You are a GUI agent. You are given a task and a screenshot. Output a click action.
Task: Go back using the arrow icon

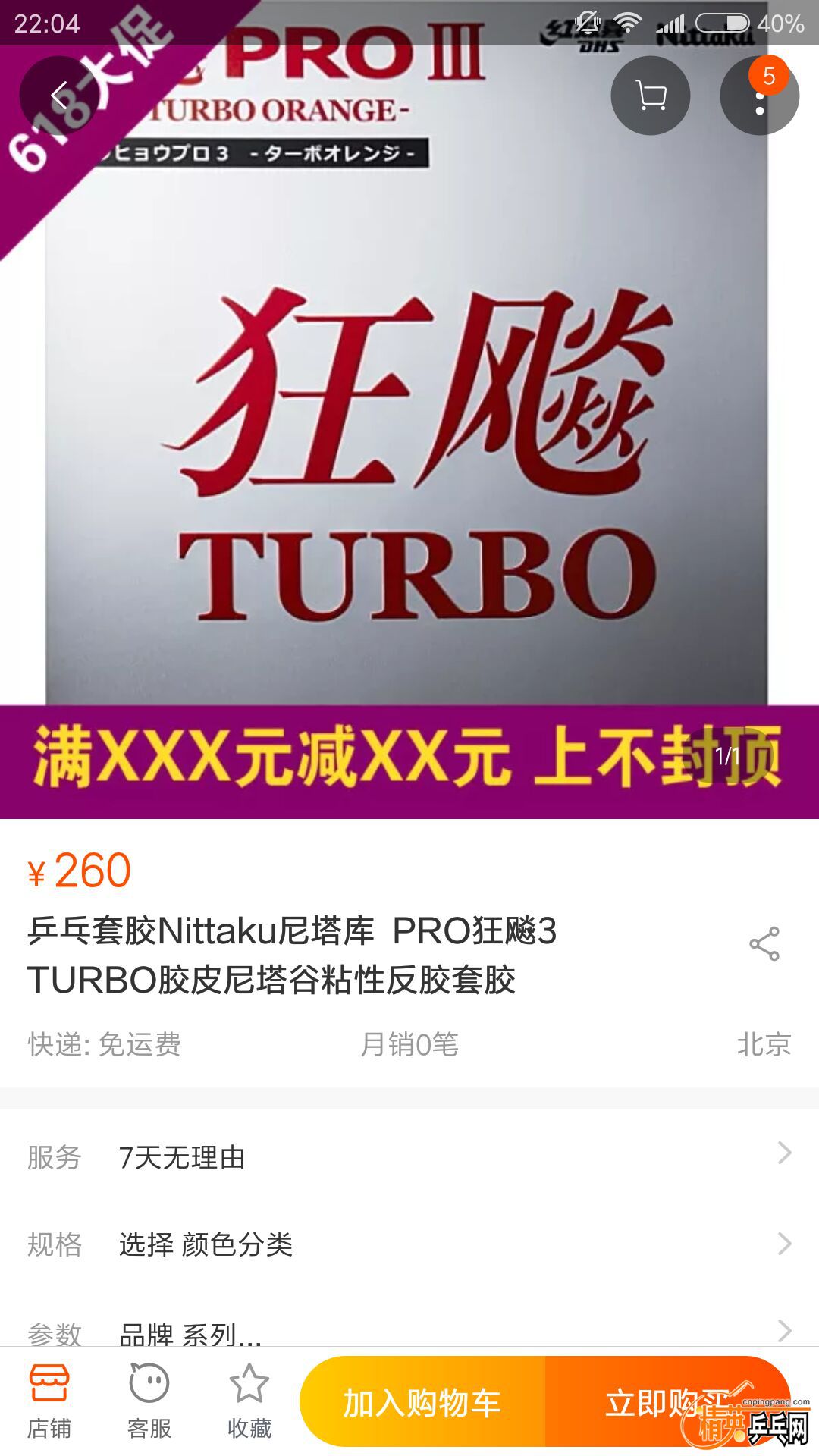coord(59,96)
